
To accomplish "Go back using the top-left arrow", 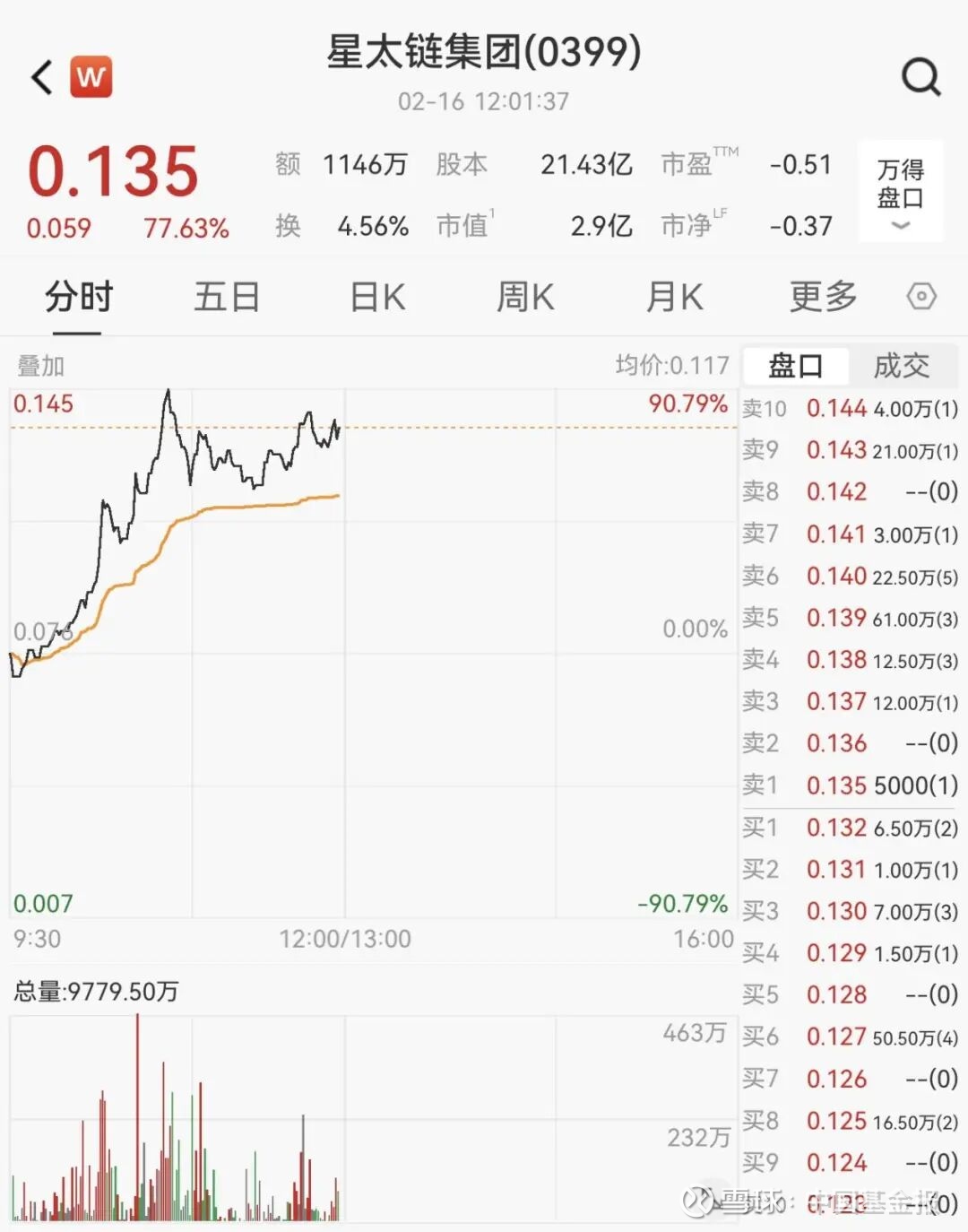I will pyautogui.click(x=41, y=77).
